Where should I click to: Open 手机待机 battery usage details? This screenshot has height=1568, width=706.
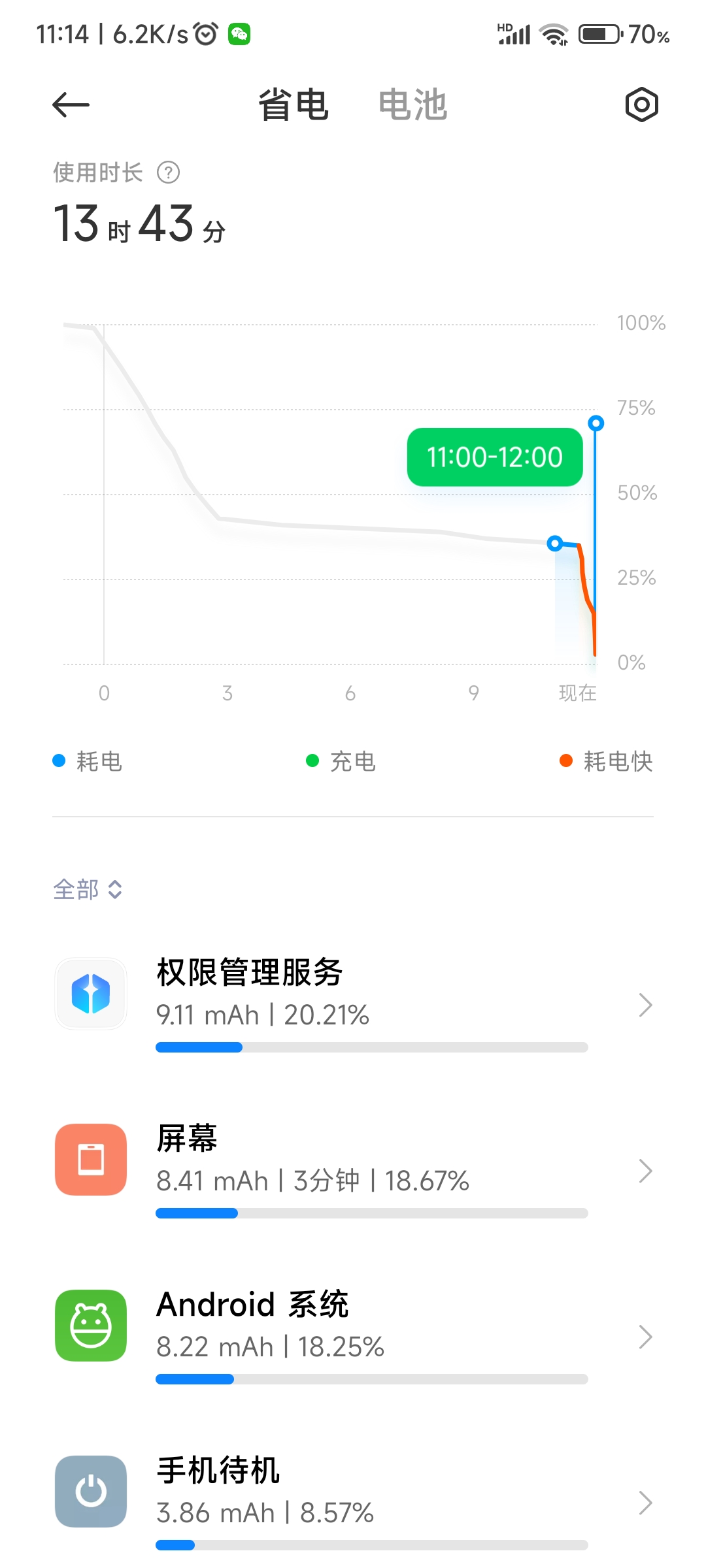[353, 1502]
